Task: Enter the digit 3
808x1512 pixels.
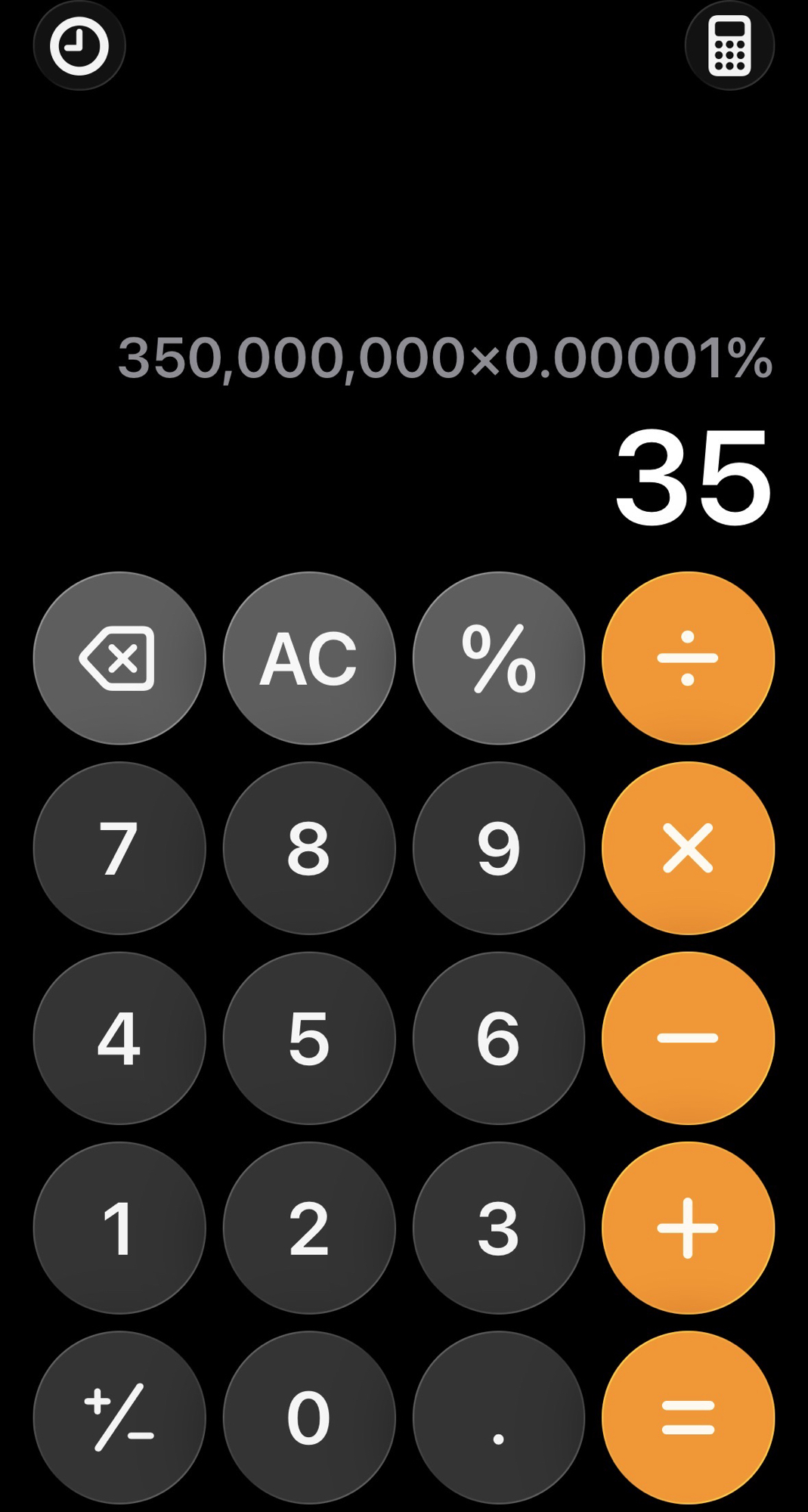Action: click(499, 1228)
